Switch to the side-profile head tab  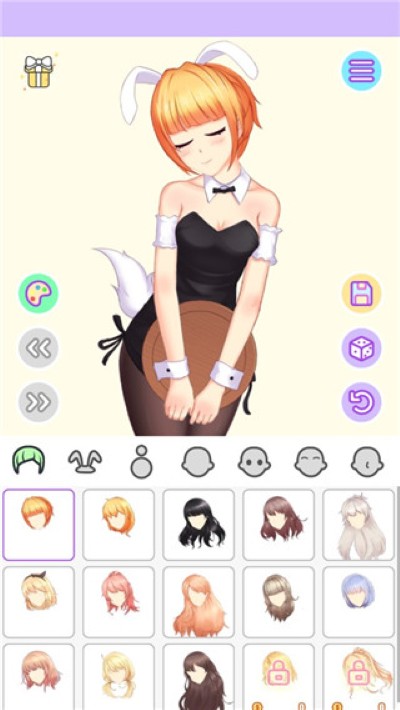click(367, 462)
